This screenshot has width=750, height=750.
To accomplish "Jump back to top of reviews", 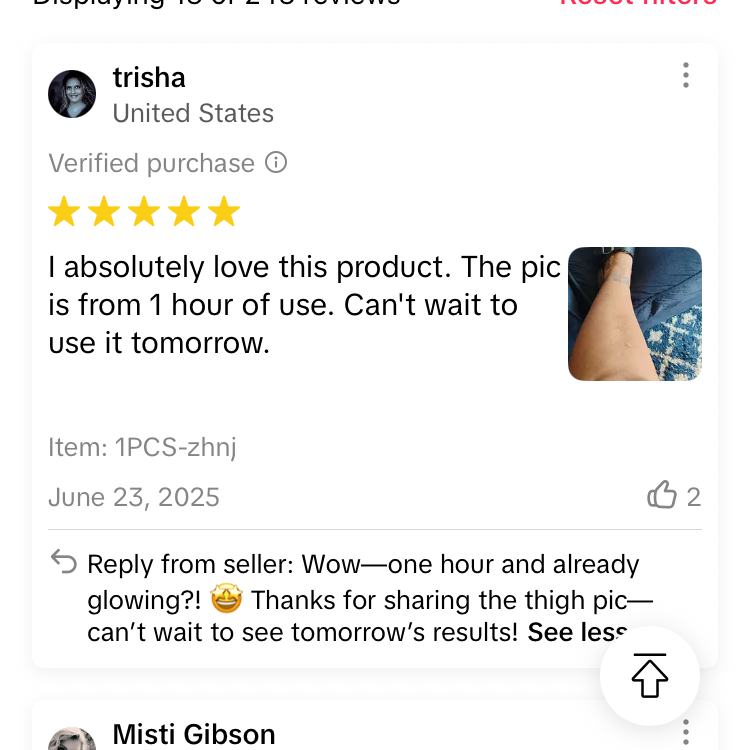I will point(649,676).
